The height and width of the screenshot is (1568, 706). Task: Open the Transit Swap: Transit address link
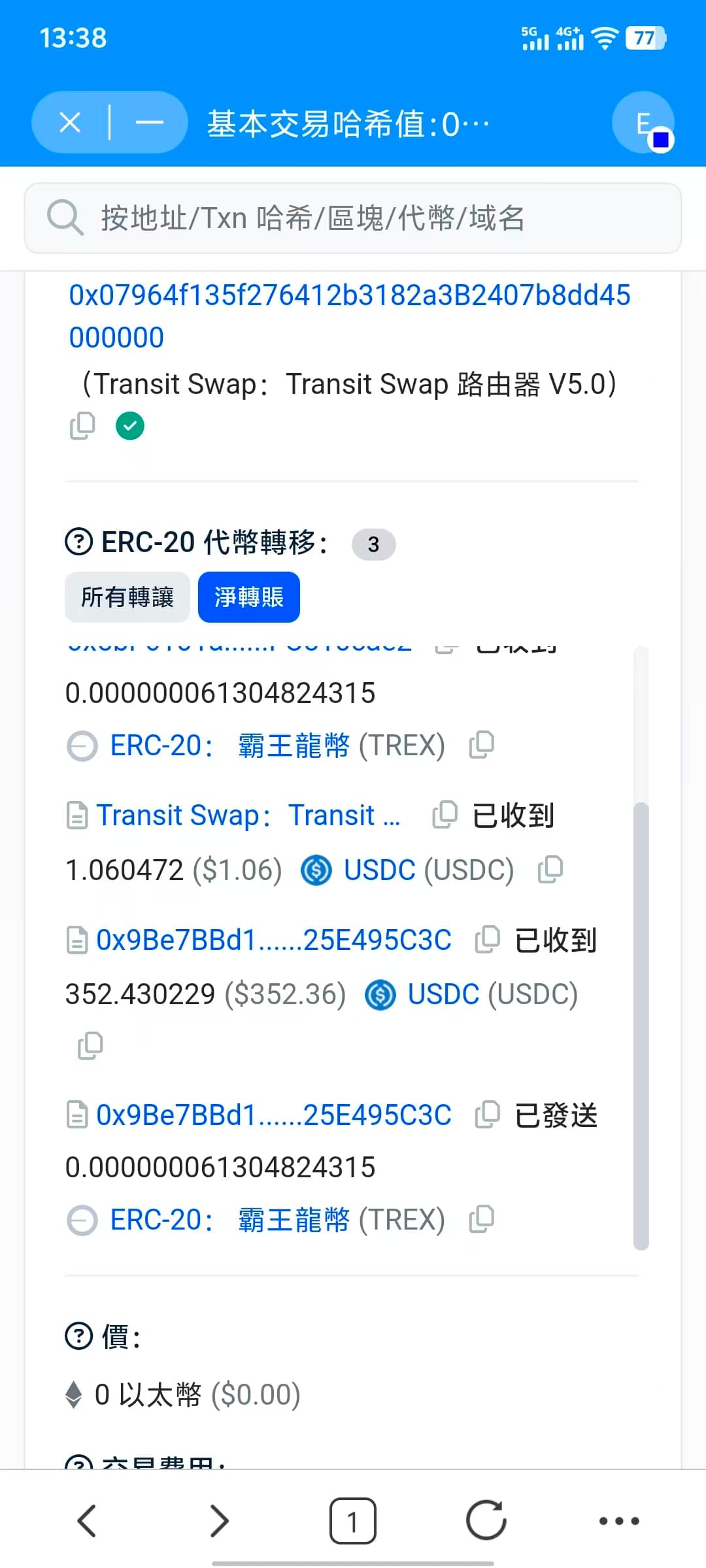tap(248, 815)
